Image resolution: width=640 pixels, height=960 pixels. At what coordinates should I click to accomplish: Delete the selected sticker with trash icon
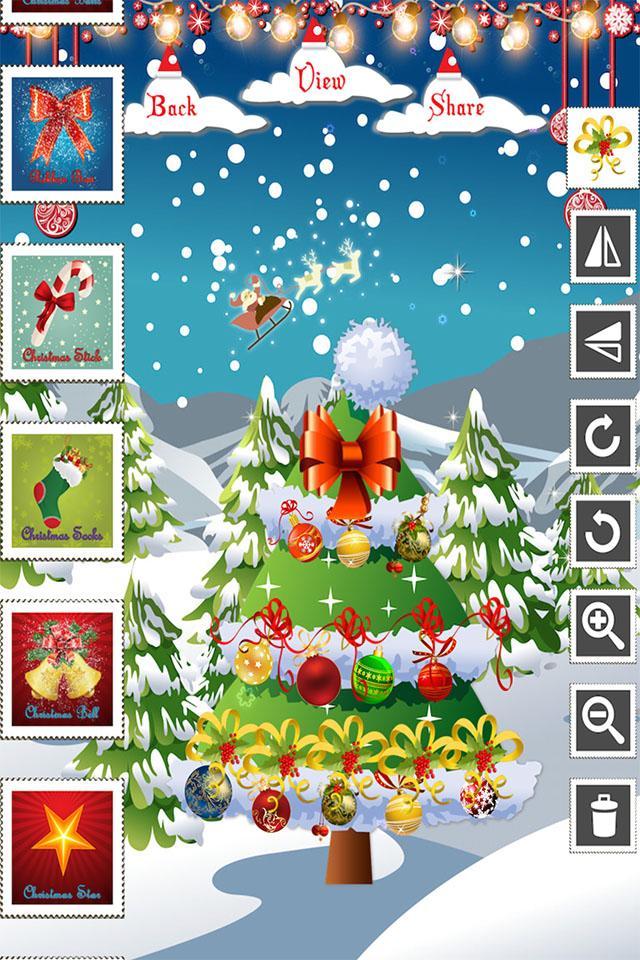(x=602, y=816)
